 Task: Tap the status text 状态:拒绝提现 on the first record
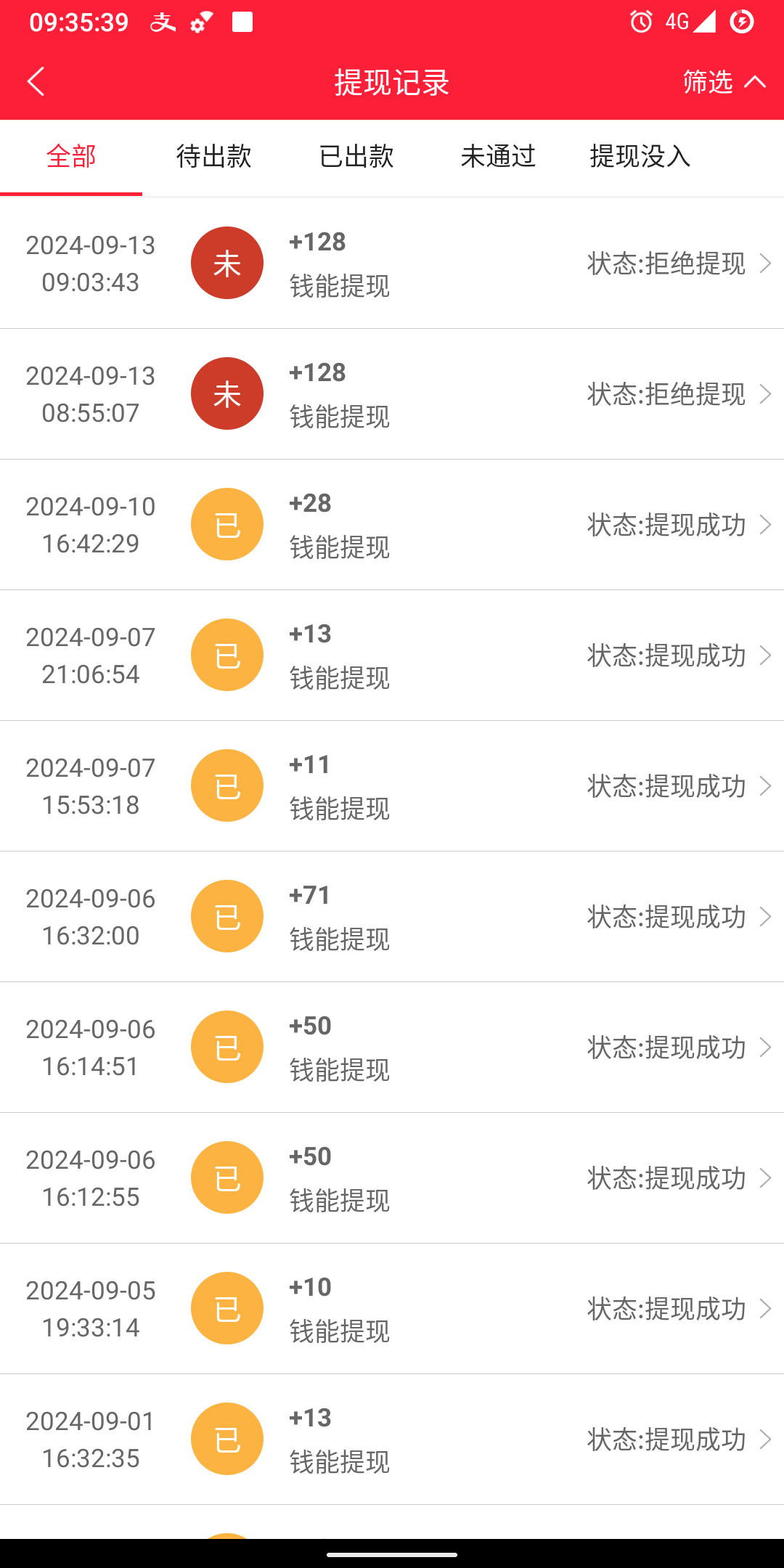(666, 263)
